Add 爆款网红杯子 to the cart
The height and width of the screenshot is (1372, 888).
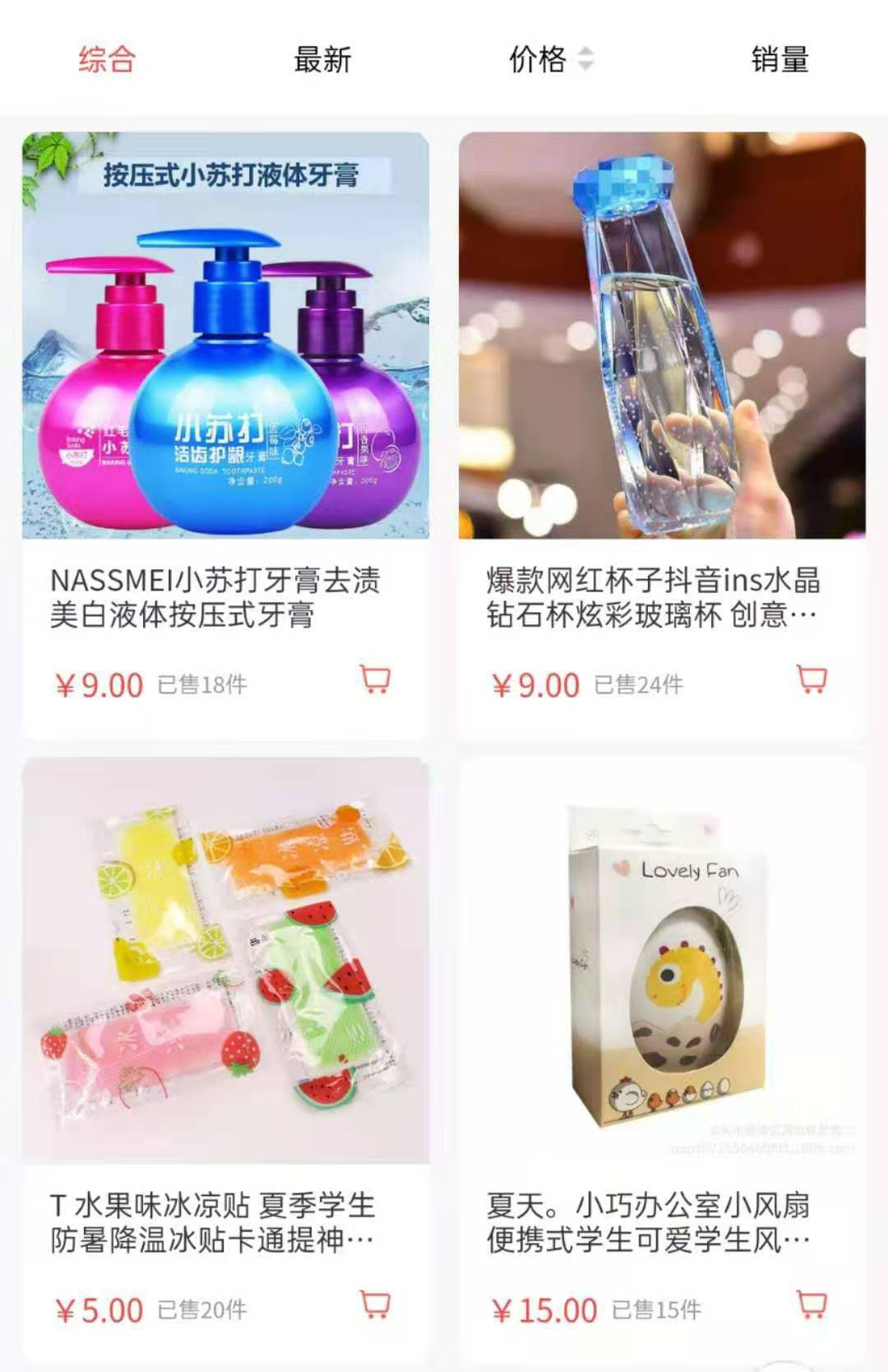coord(812,680)
